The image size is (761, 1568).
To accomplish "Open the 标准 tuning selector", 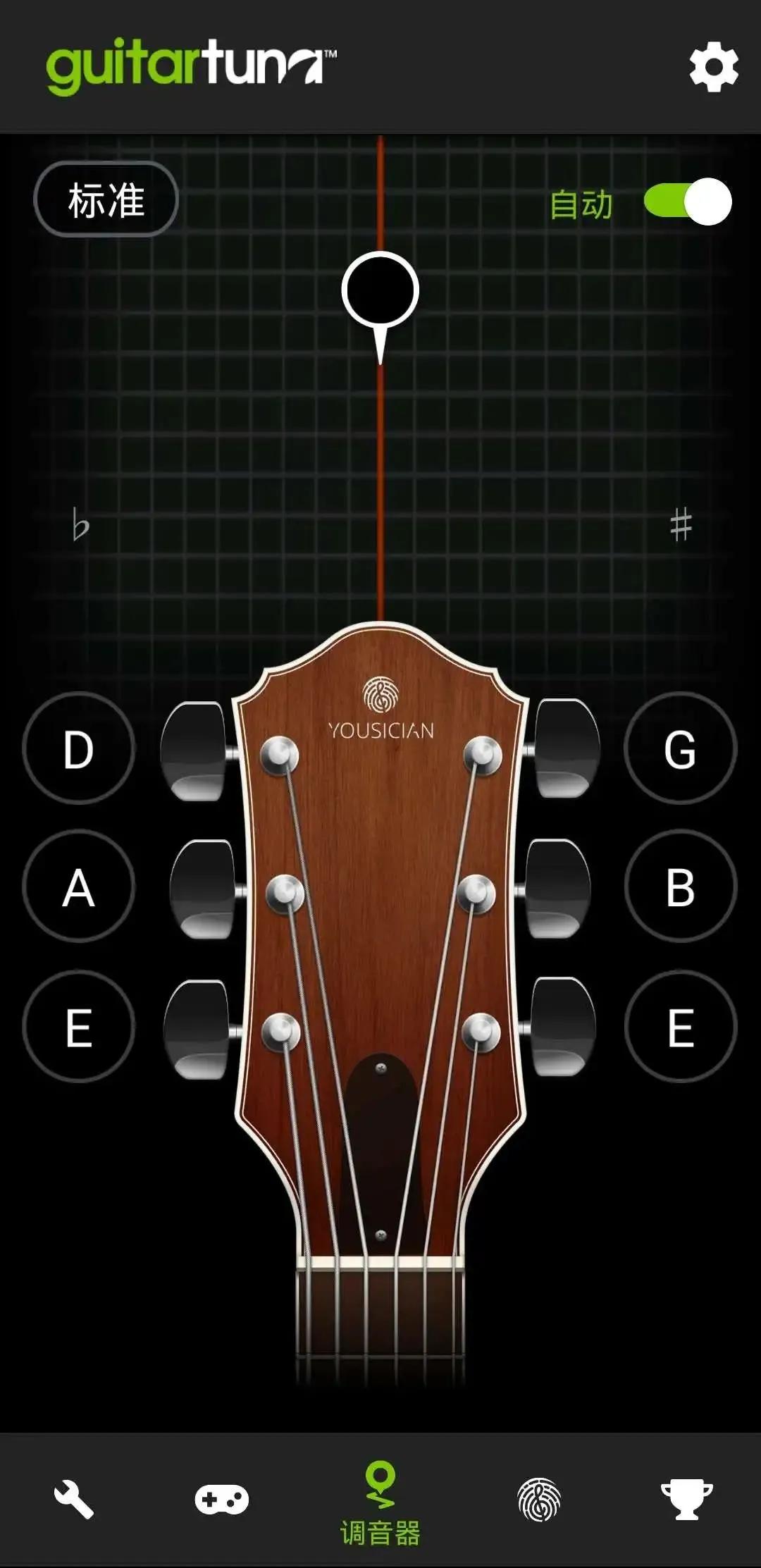I will coord(106,199).
